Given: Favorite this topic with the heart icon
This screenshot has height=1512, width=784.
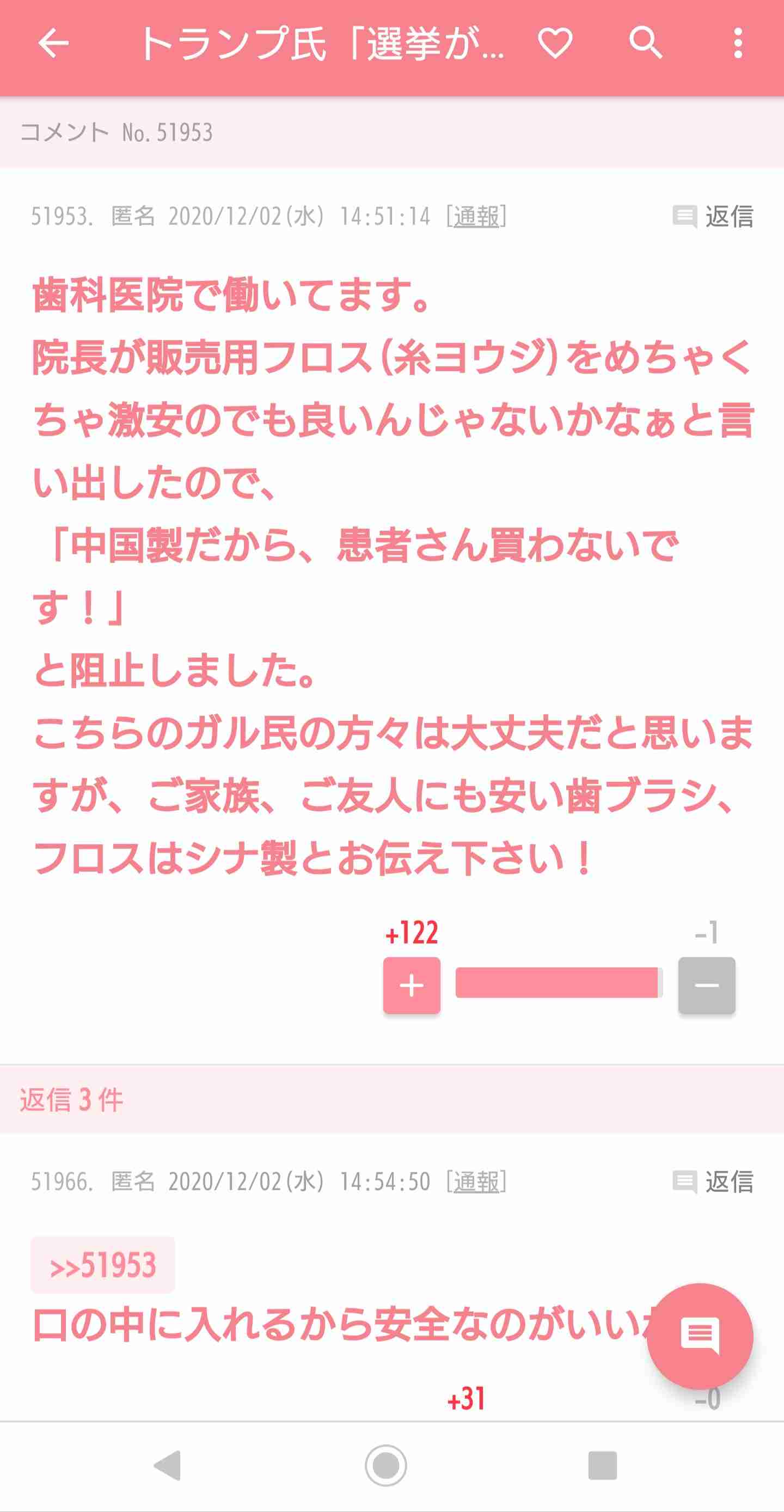Looking at the screenshot, I should pyautogui.click(x=555, y=44).
